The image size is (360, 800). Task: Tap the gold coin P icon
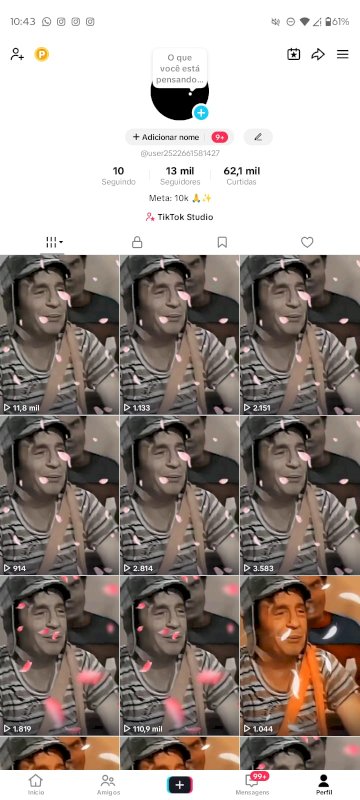[x=42, y=54]
